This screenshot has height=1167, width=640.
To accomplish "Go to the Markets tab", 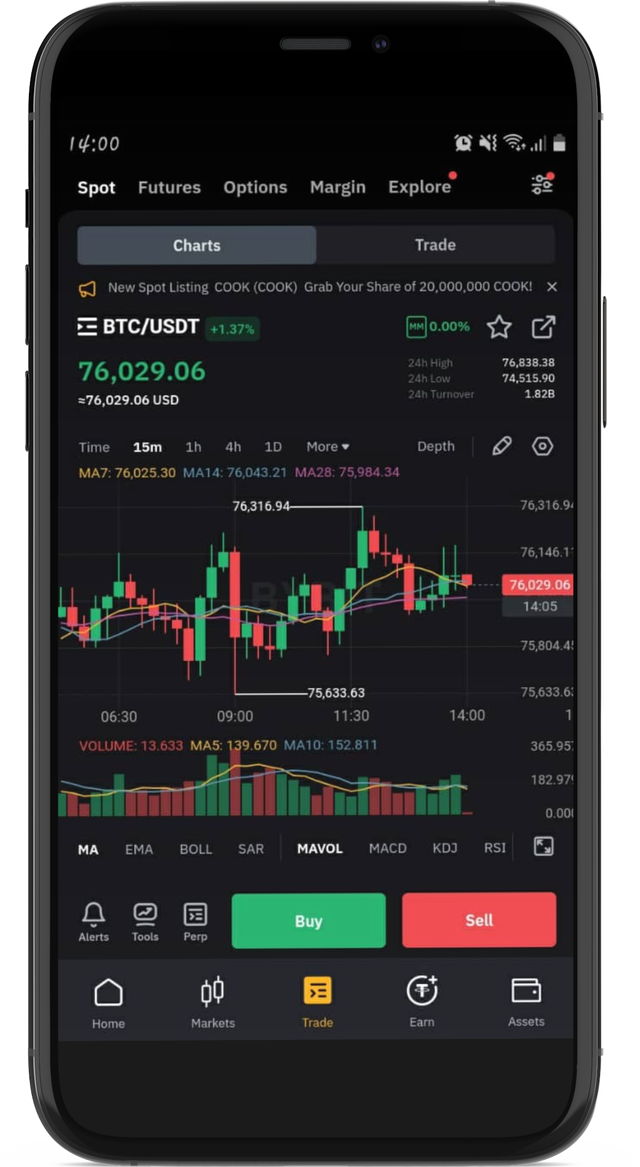I will [x=212, y=1003].
